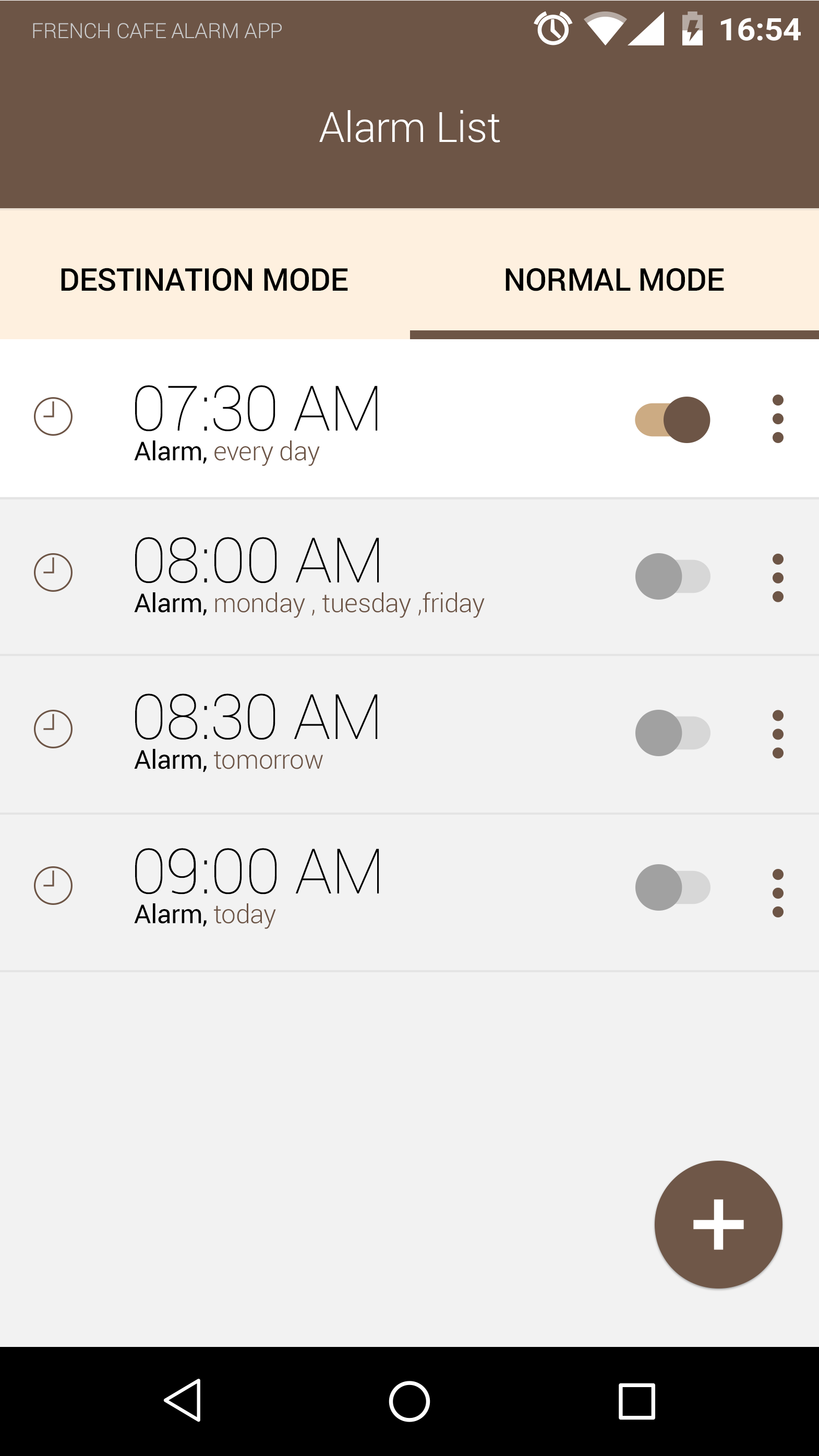Activate the 09:00 AM alarm toggle

tap(672, 887)
